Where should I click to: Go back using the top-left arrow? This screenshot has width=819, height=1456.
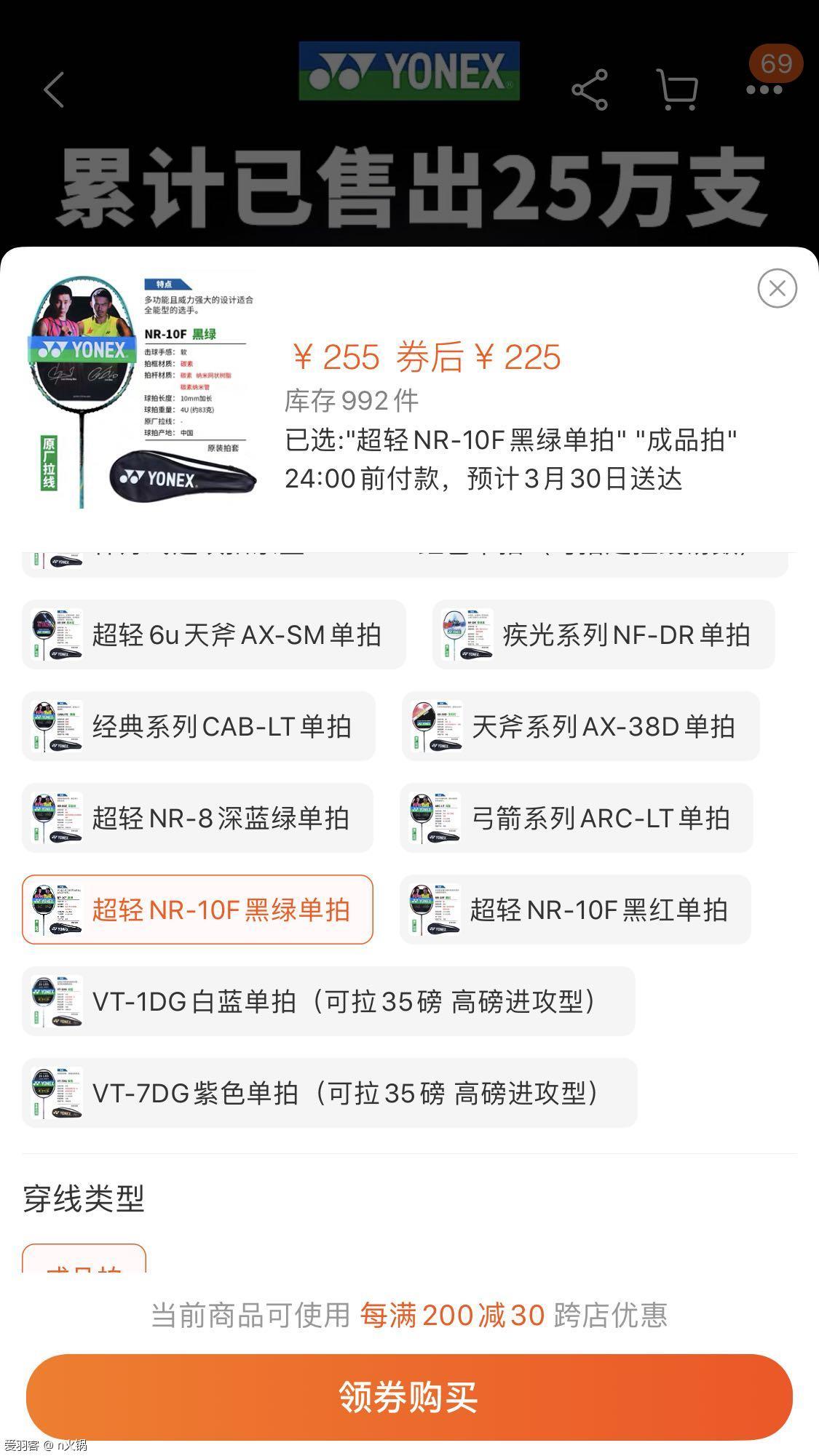[55, 89]
